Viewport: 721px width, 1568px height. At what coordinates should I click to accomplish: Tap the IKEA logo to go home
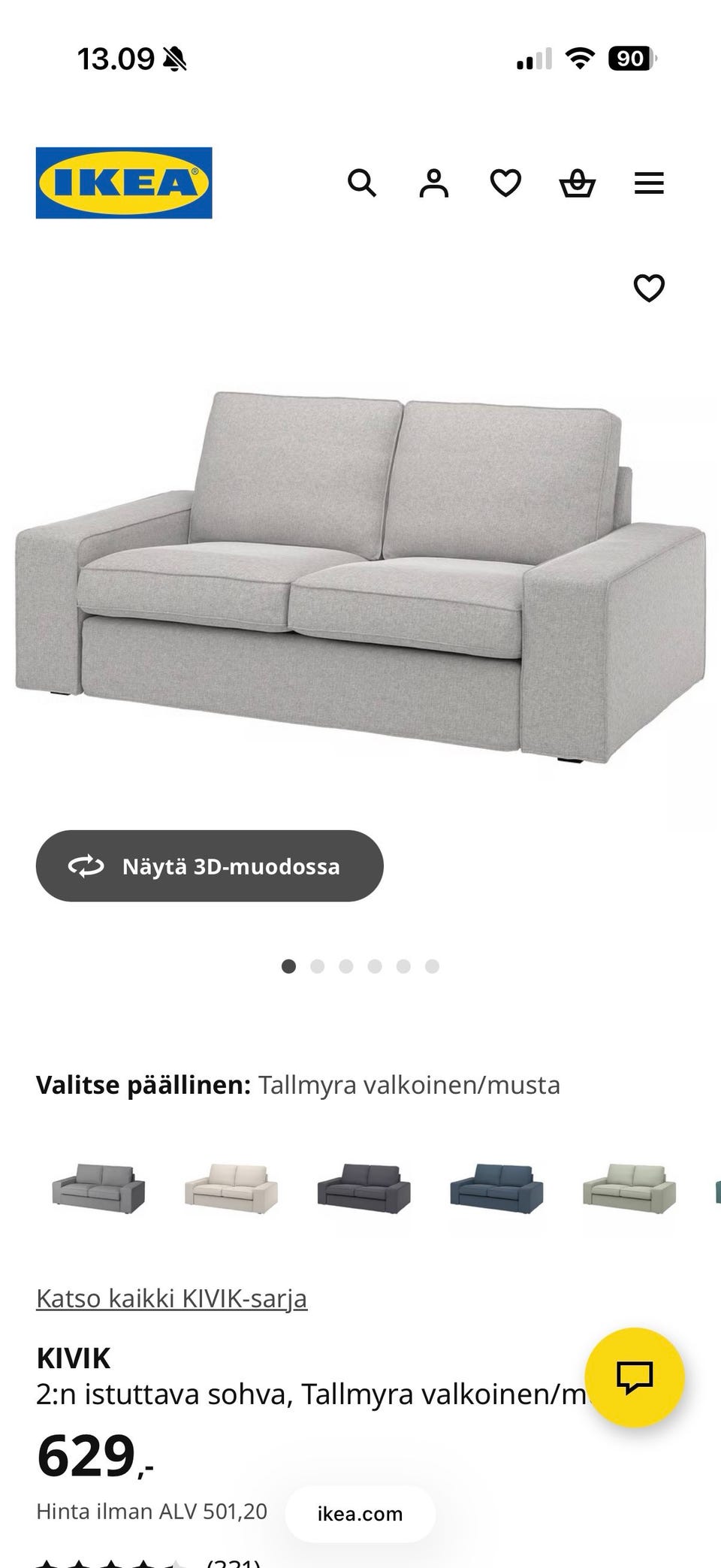pyautogui.click(x=122, y=181)
